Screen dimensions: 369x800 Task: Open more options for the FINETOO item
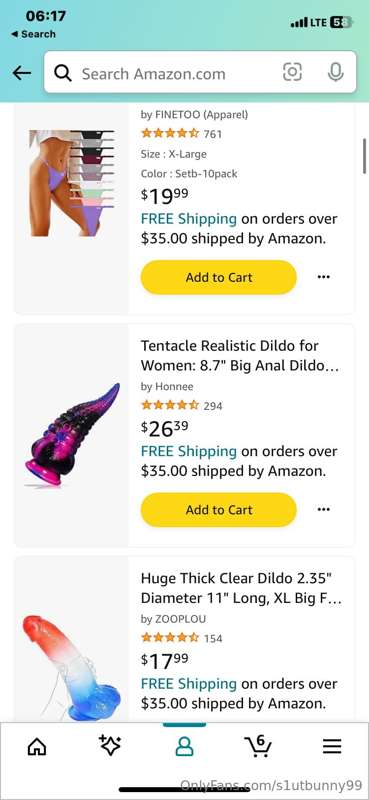coord(324,277)
